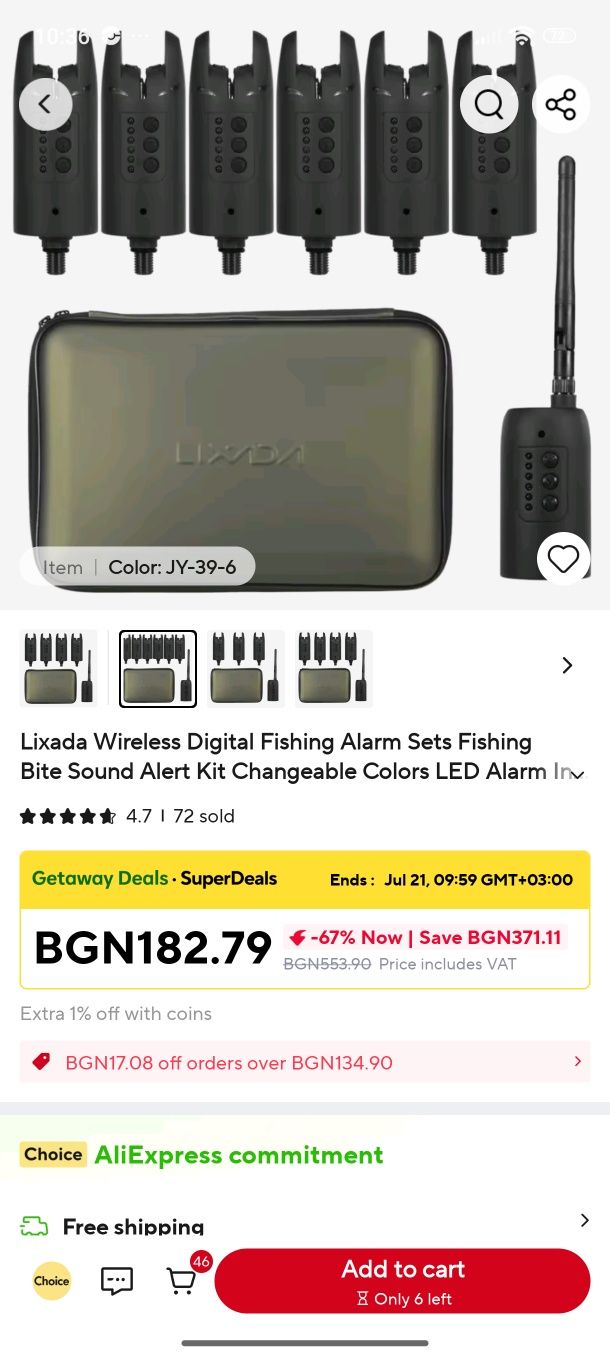Go back to the previous page
The height and width of the screenshot is (1356, 610).
pyautogui.click(x=45, y=104)
